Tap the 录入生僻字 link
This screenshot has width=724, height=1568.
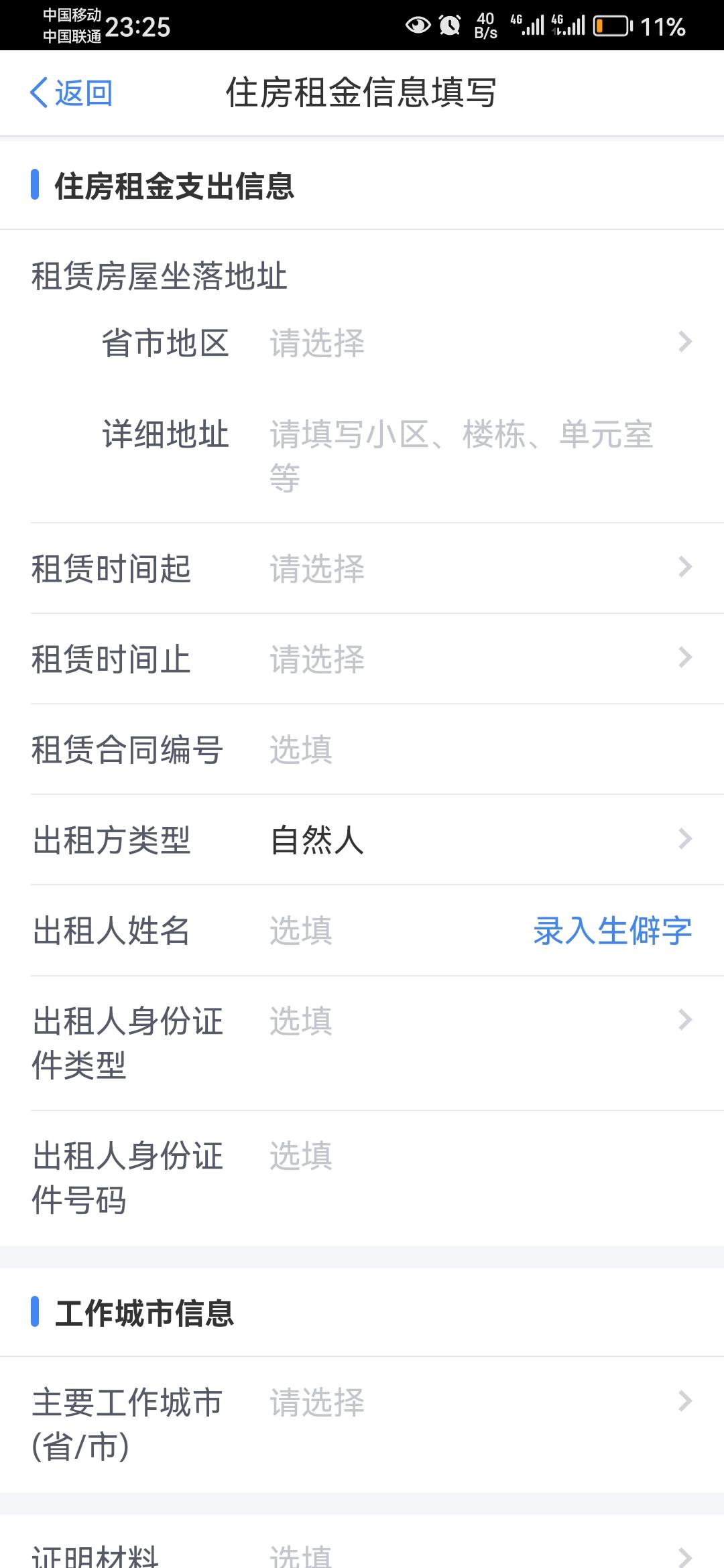[612, 931]
